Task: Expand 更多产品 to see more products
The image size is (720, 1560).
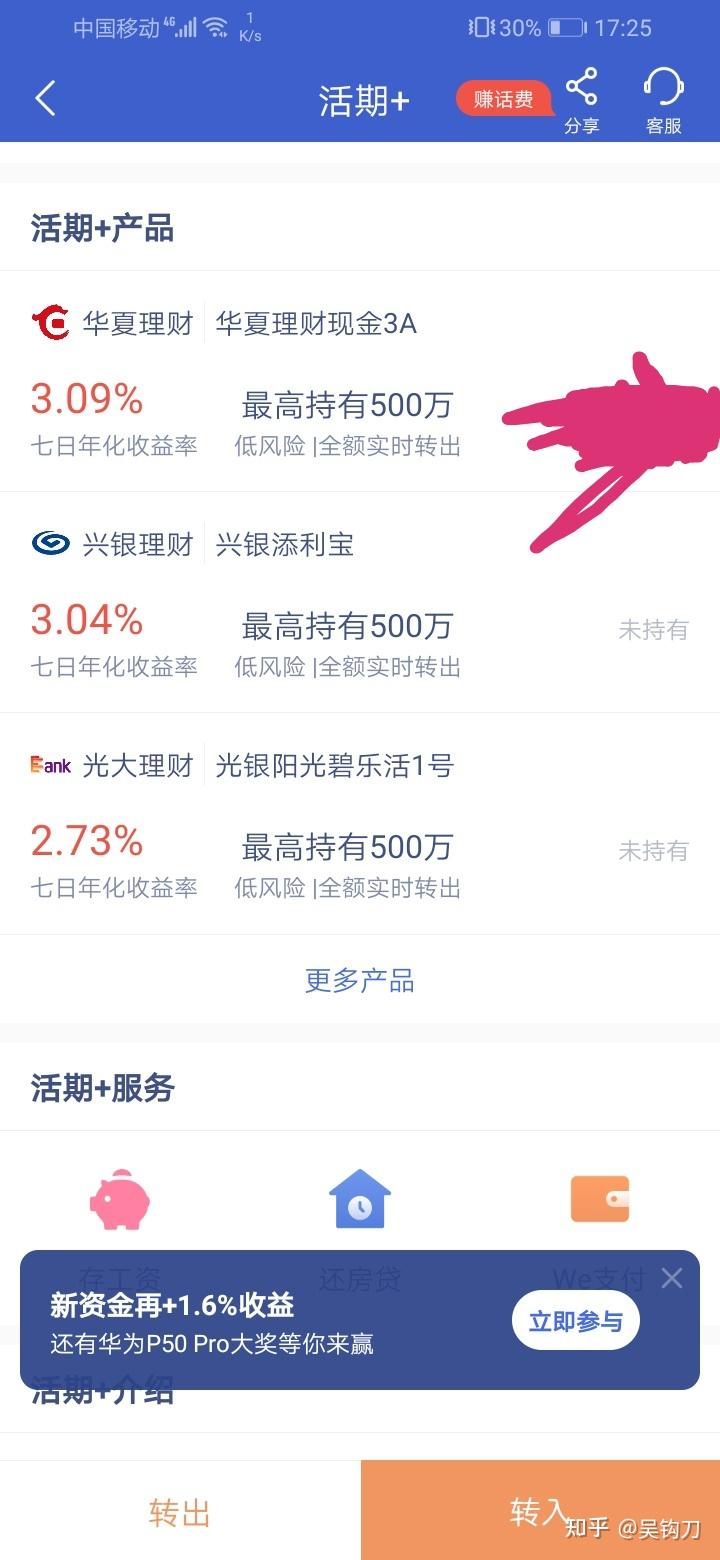Action: coord(359,980)
